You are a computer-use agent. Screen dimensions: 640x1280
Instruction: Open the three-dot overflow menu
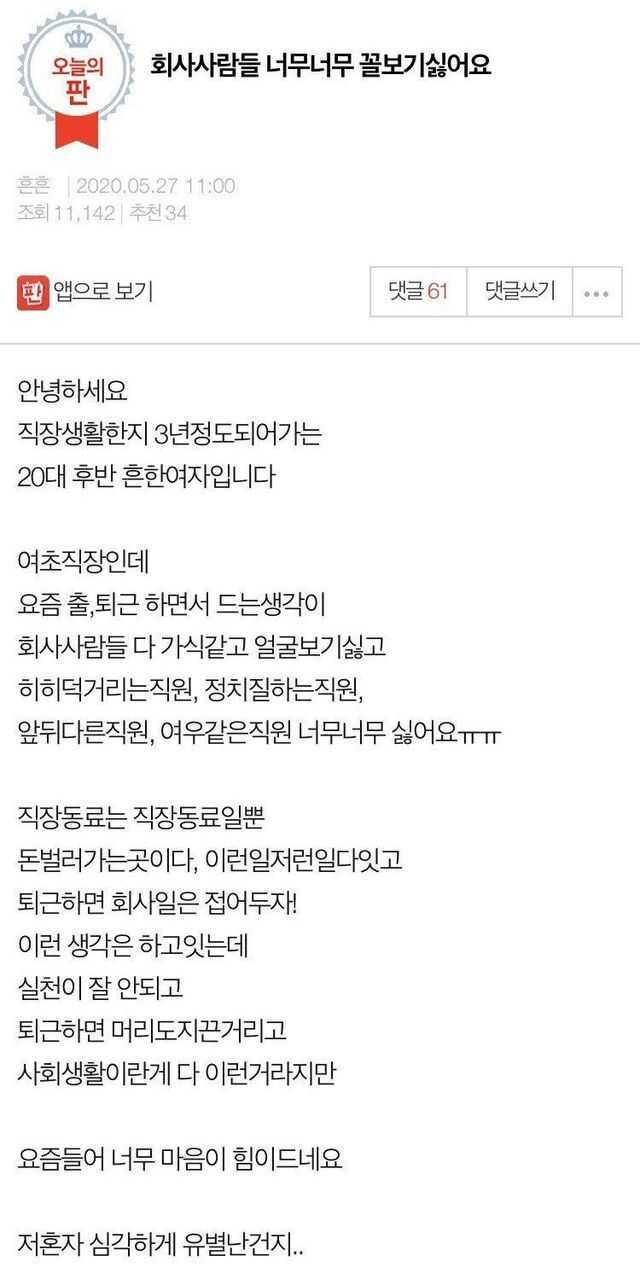(596, 293)
